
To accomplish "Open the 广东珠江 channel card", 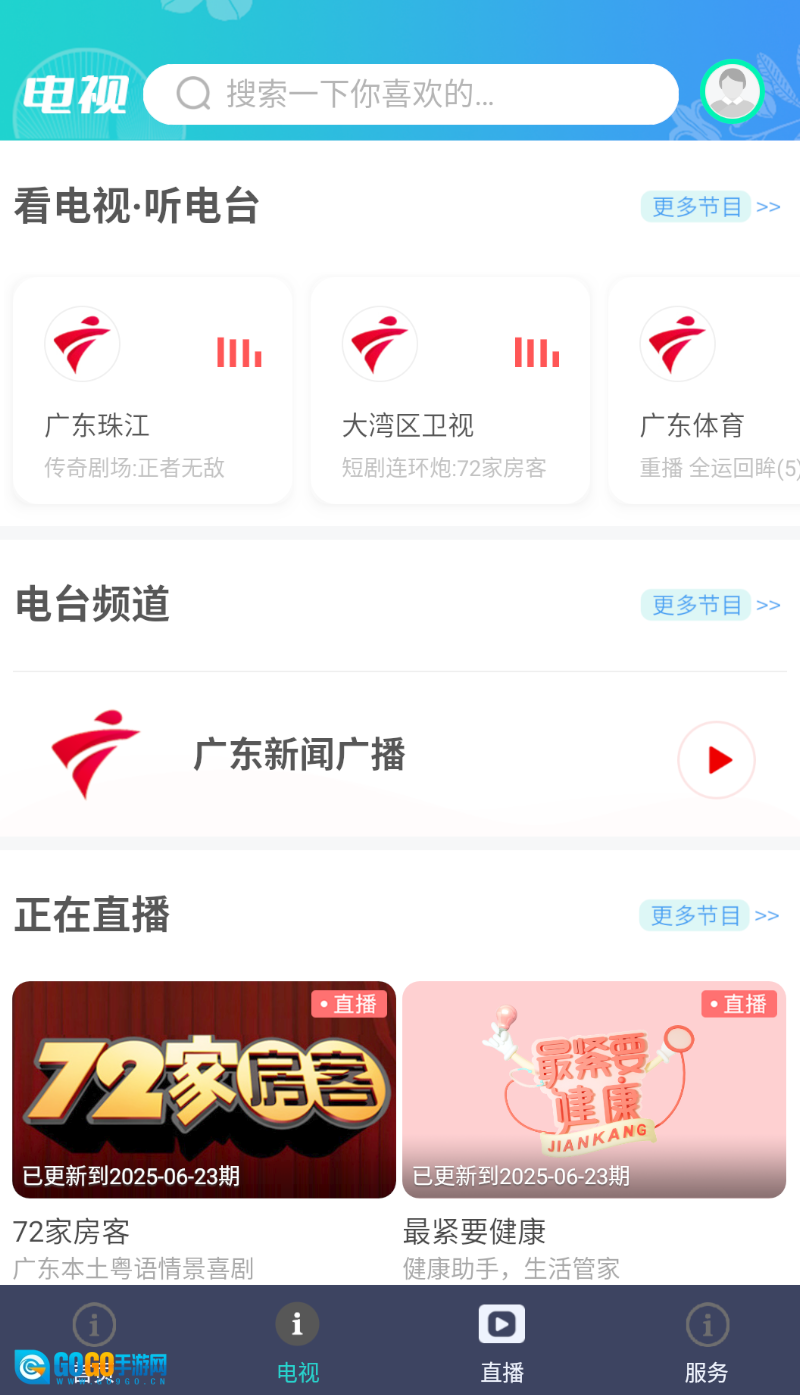I will (x=152, y=390).
